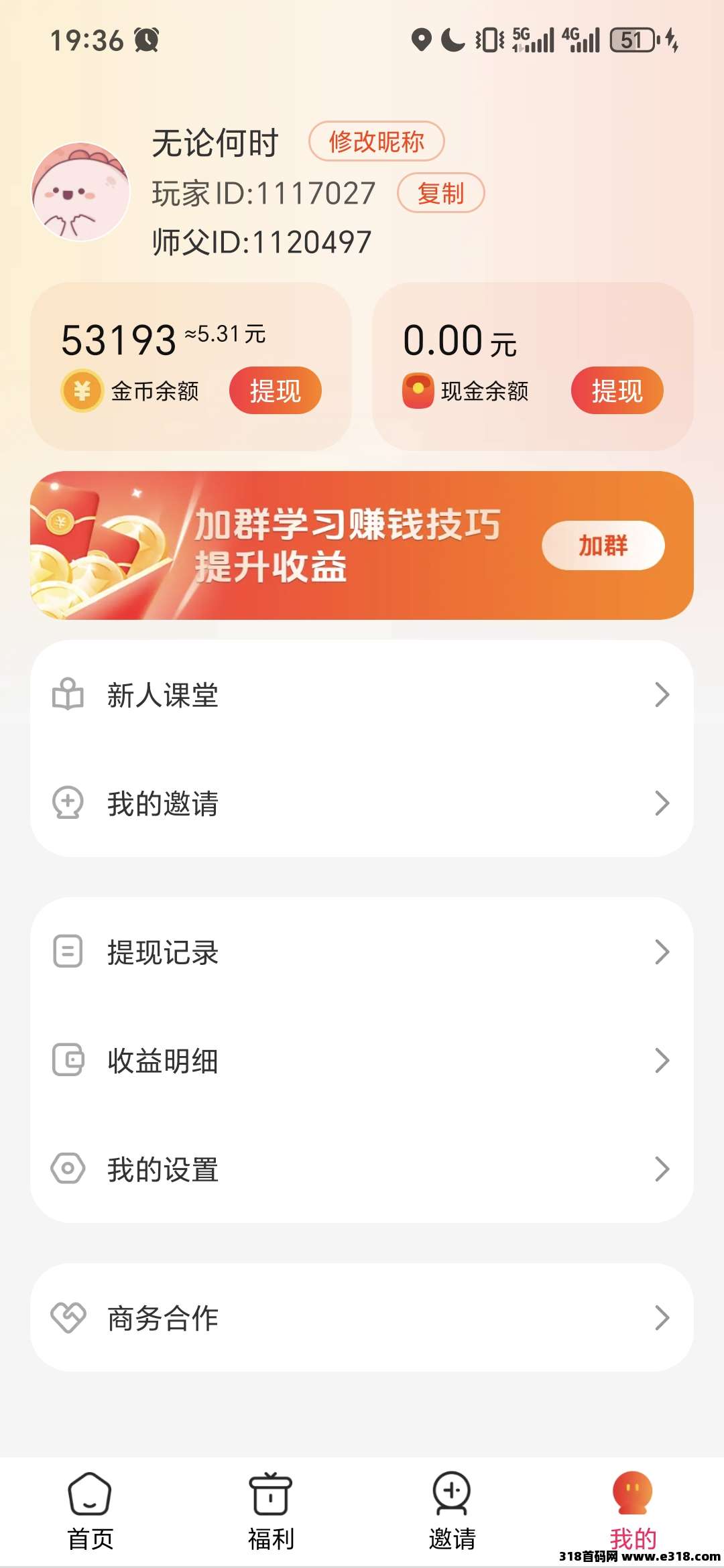View 提现记录 withdrawal records

tap(362, 952)
